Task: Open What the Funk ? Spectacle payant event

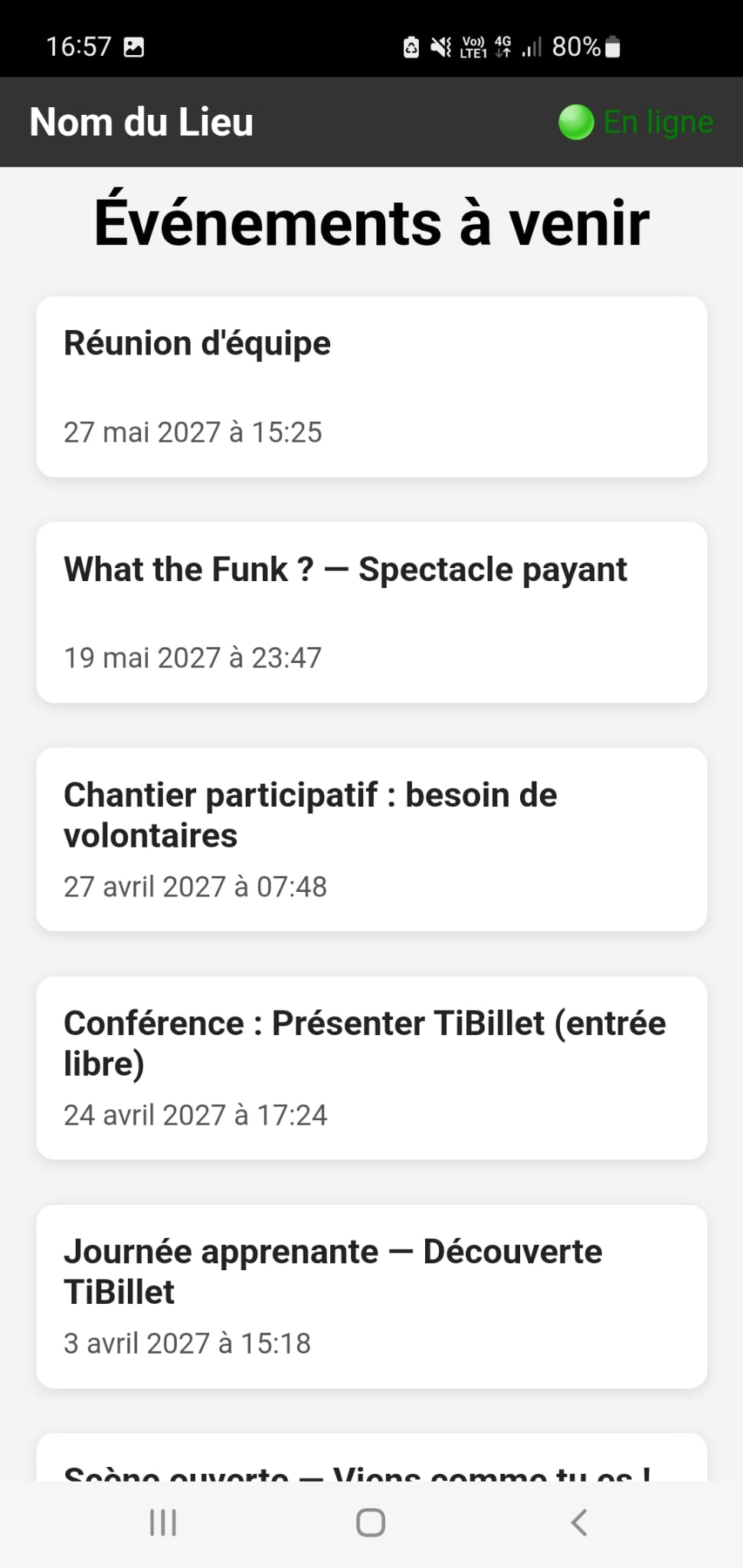Action: (371, 612)
